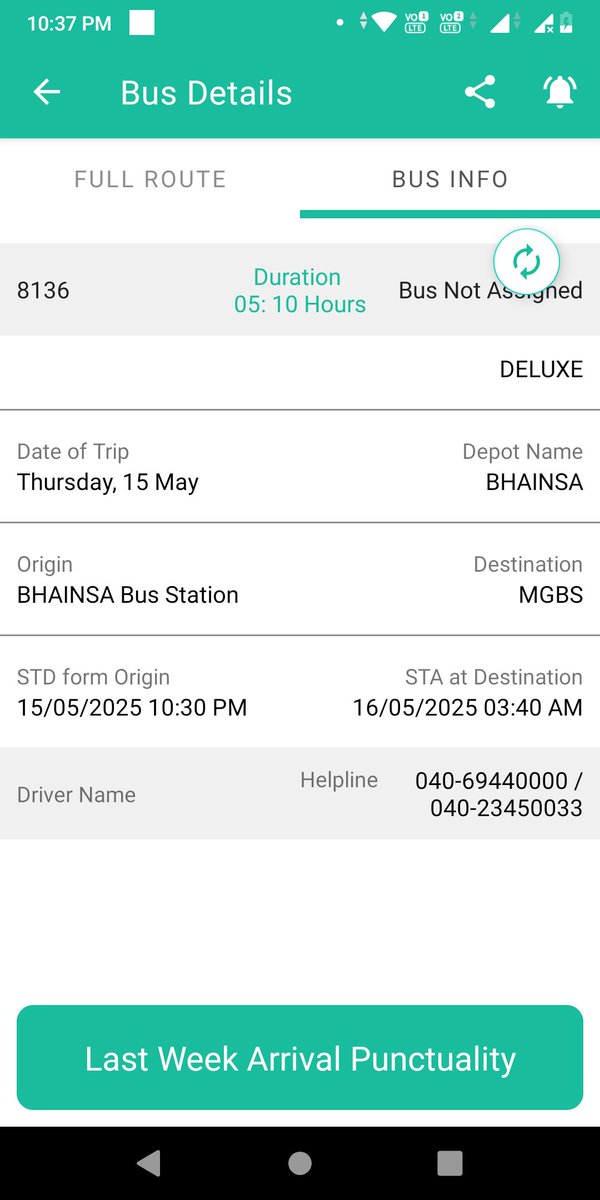This screenshot has height=1200, width=600.
Task: Switch to the Full Route tab
Action: tap(150, 180)
